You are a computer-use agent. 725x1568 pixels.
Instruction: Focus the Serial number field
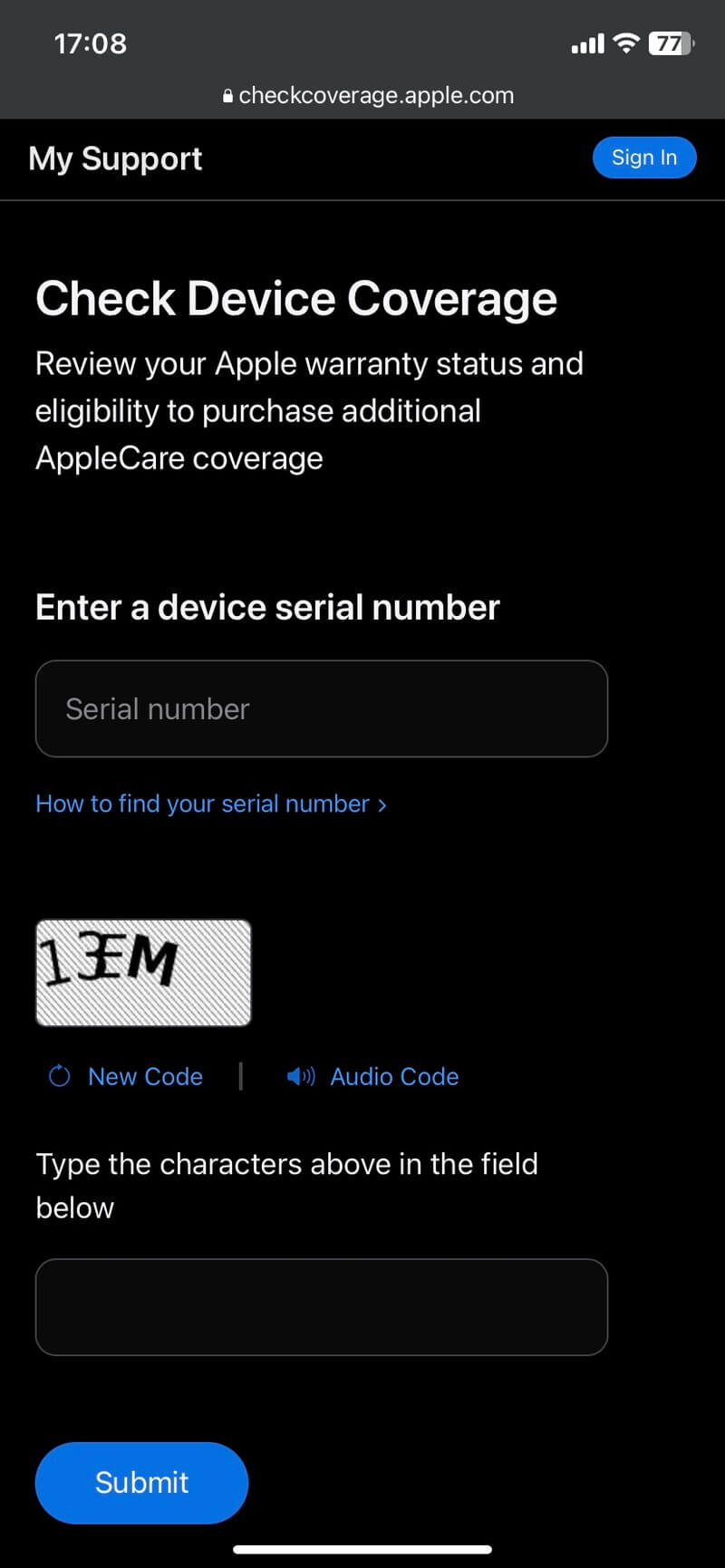pos(321,708)
